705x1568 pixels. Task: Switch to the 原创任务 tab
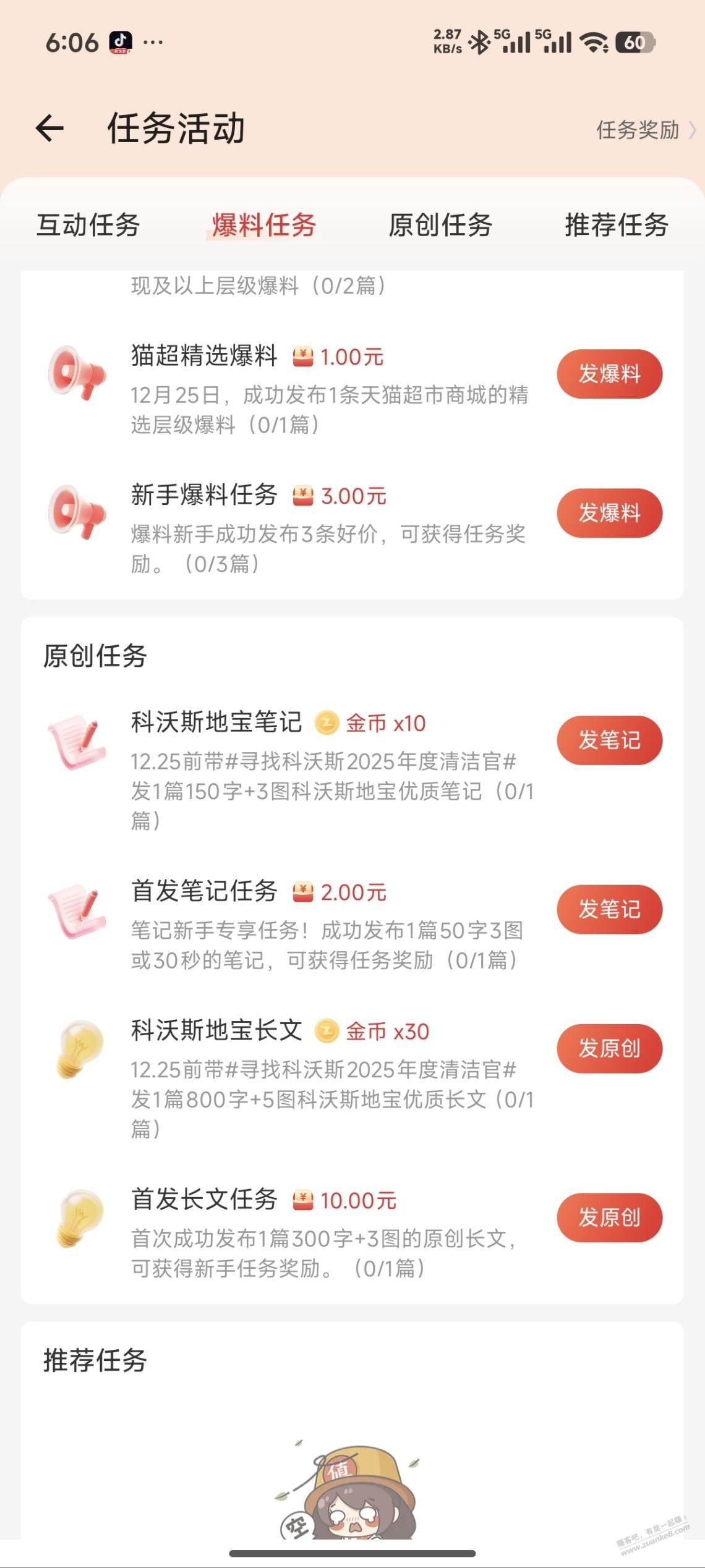(x=441, y=226)
